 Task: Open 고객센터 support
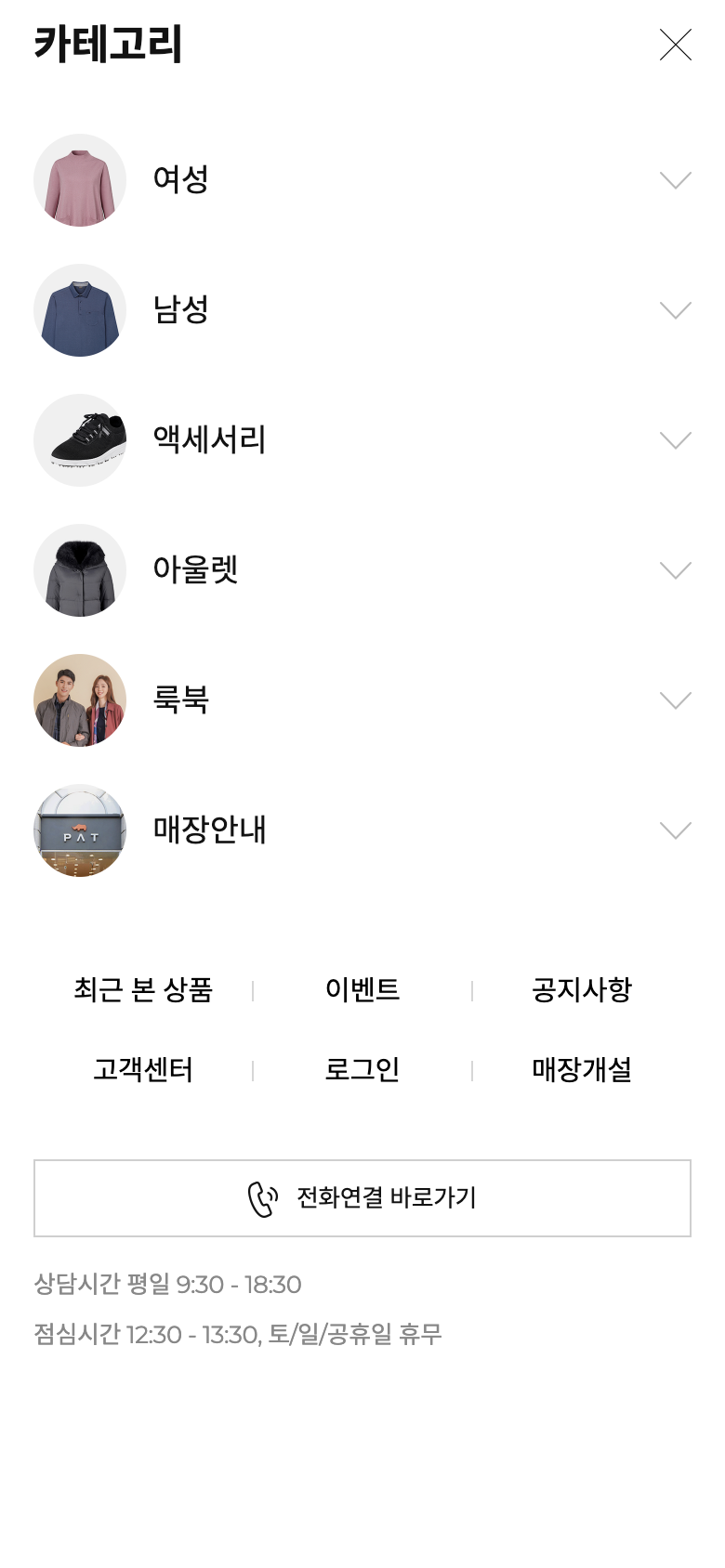(143, 1070)
